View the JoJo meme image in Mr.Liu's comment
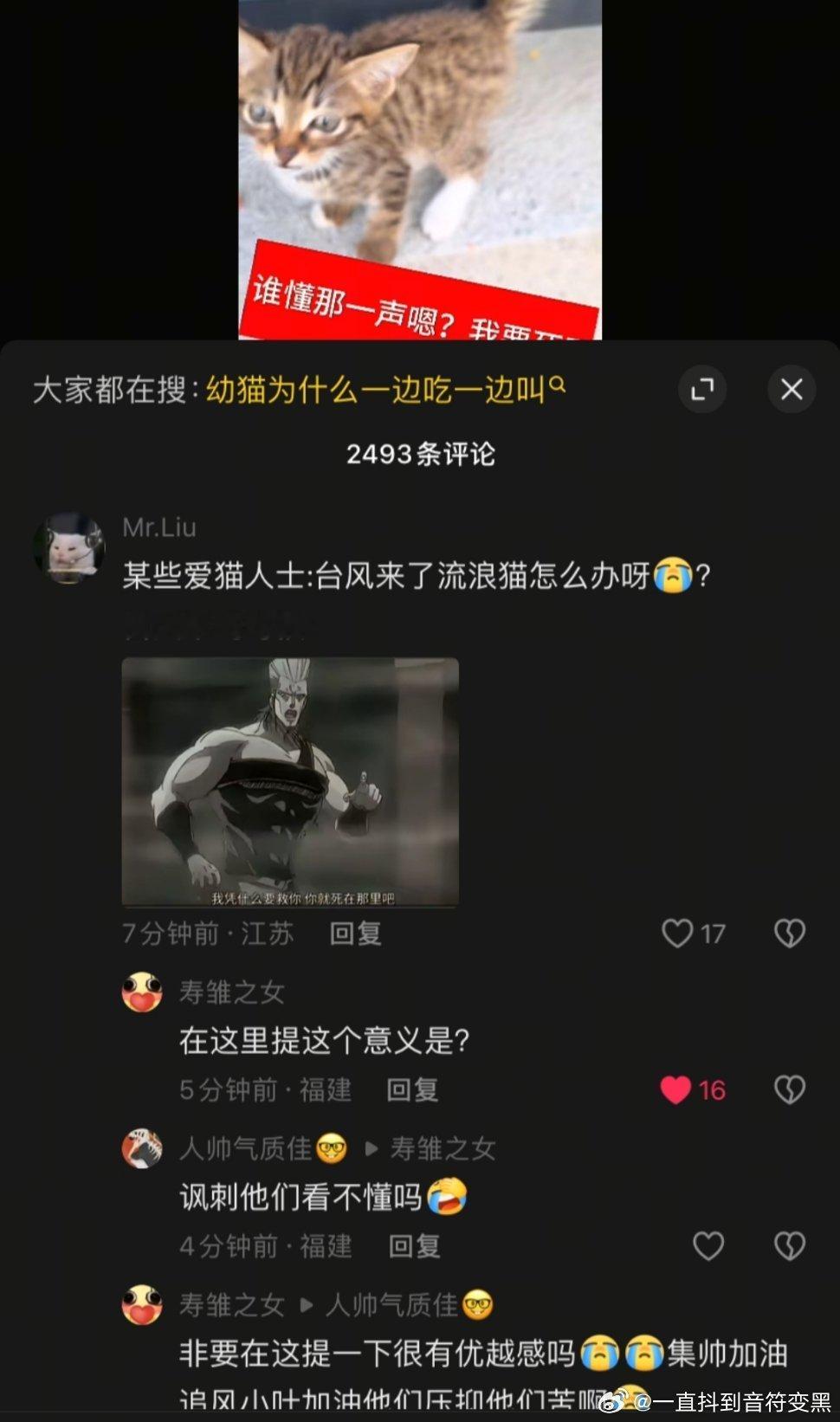The height and width of the screenshot is (1422, 840). pyautogui.click(x=292, y=779)
